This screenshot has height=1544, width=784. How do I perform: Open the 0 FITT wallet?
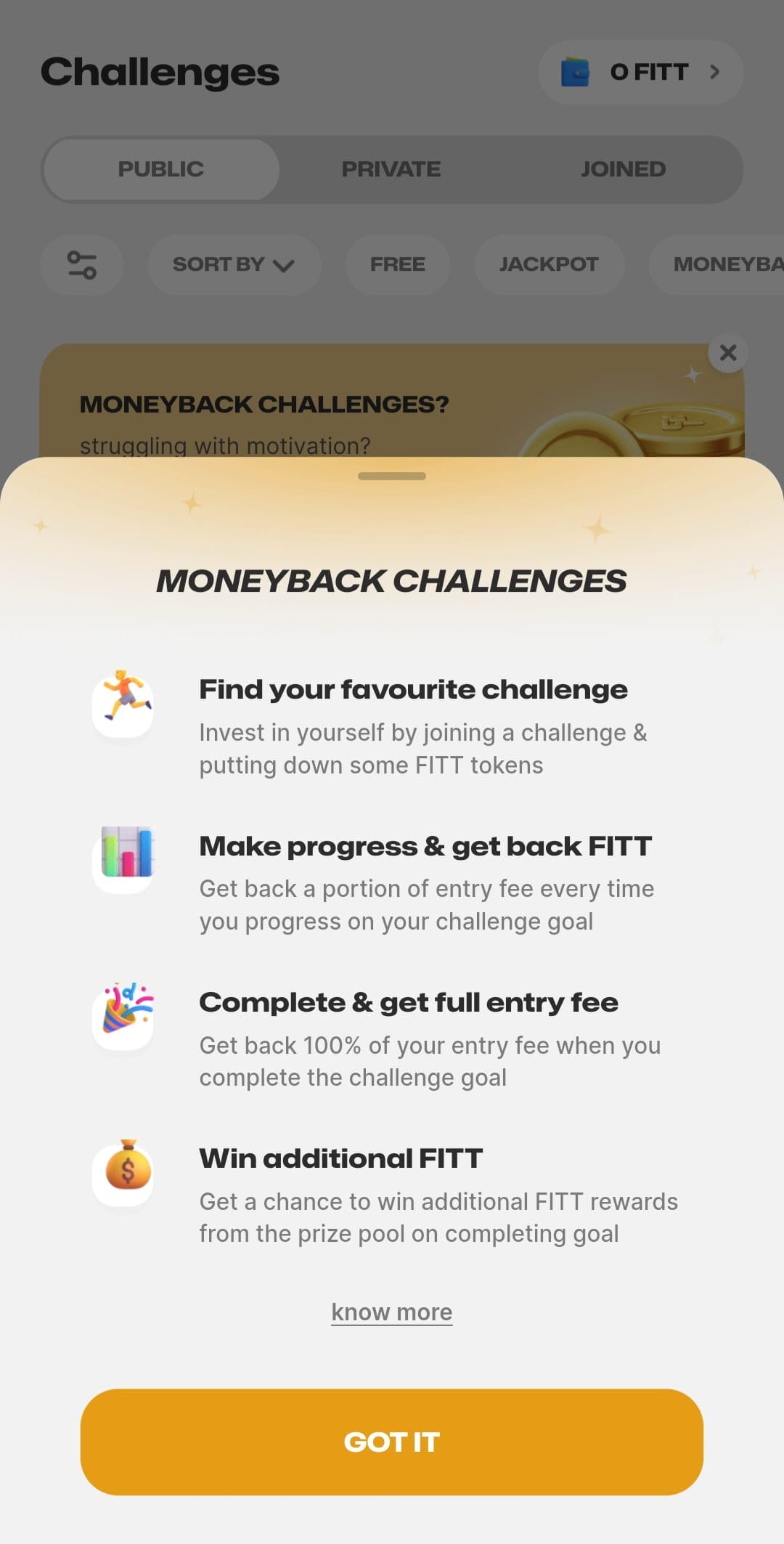click(641, 72)
